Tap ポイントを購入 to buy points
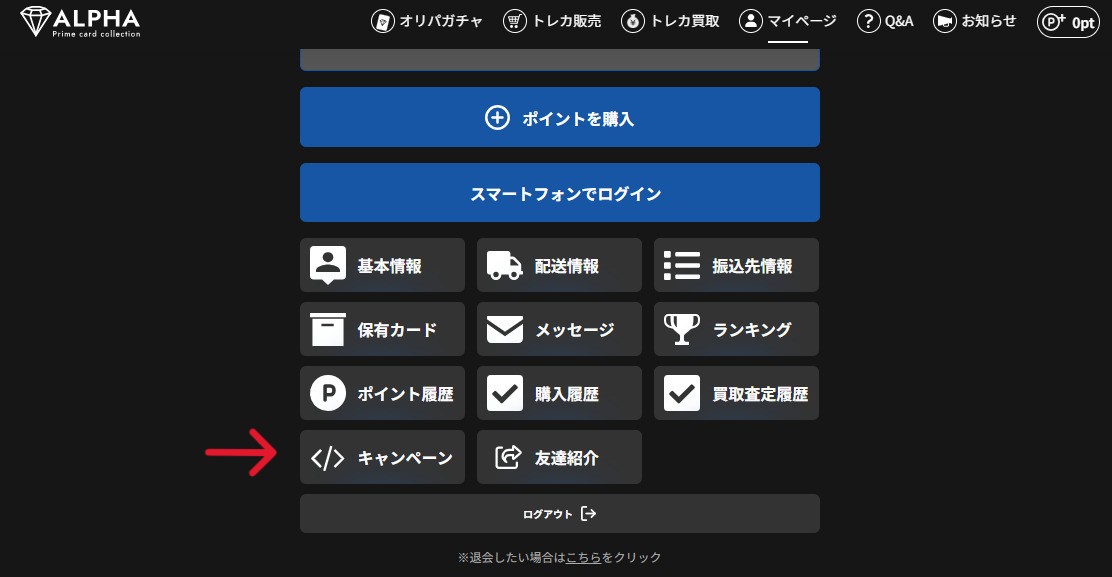The width and height of the screenshot is (1112, 577). tap(560, 118)
